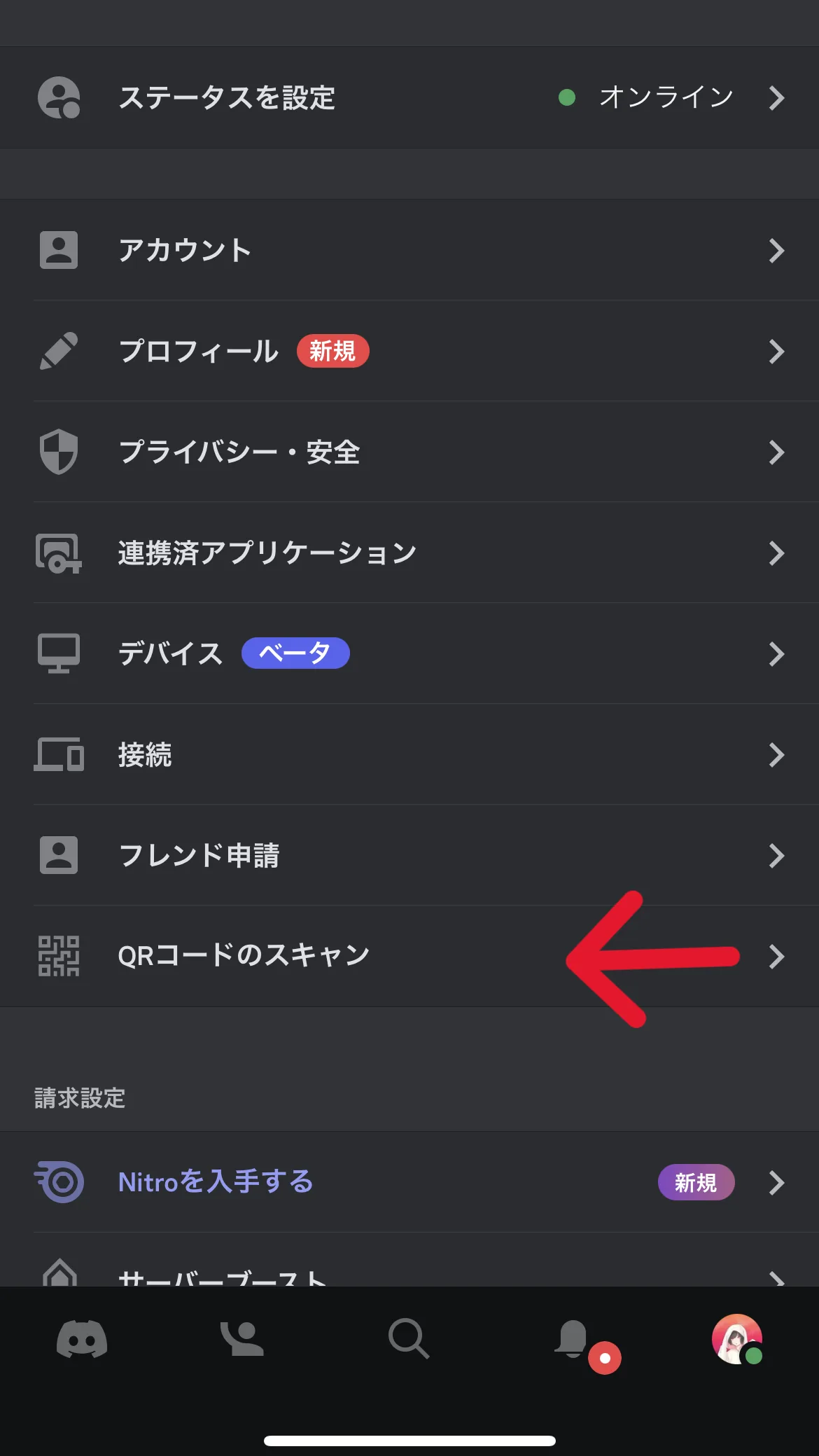This screenshot has height=1456, width=819.
Task: Open 接続 settings
Action: coord(409,754)
